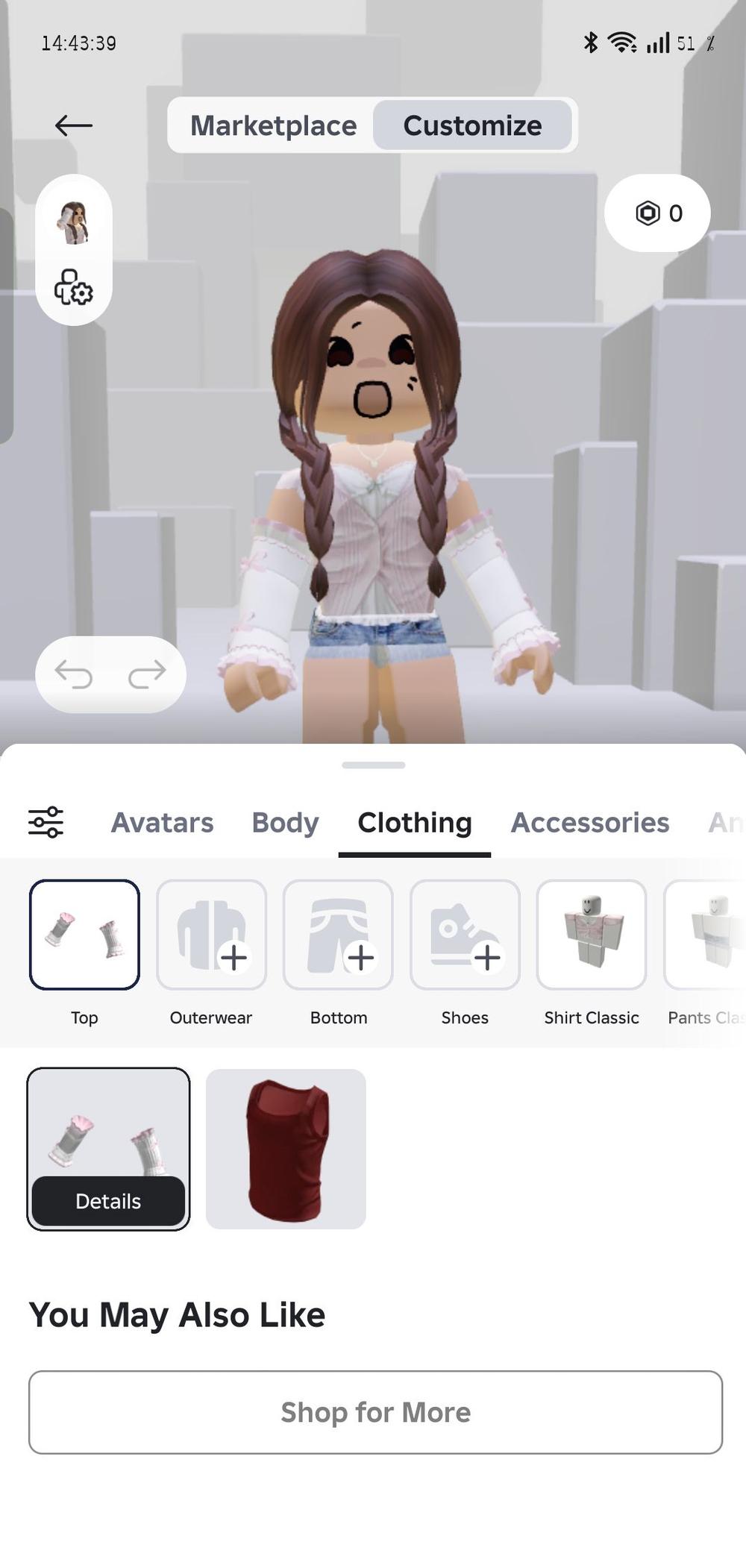Switch to the Marketplace tab
746x1568 pixels.
pos(273,125)
